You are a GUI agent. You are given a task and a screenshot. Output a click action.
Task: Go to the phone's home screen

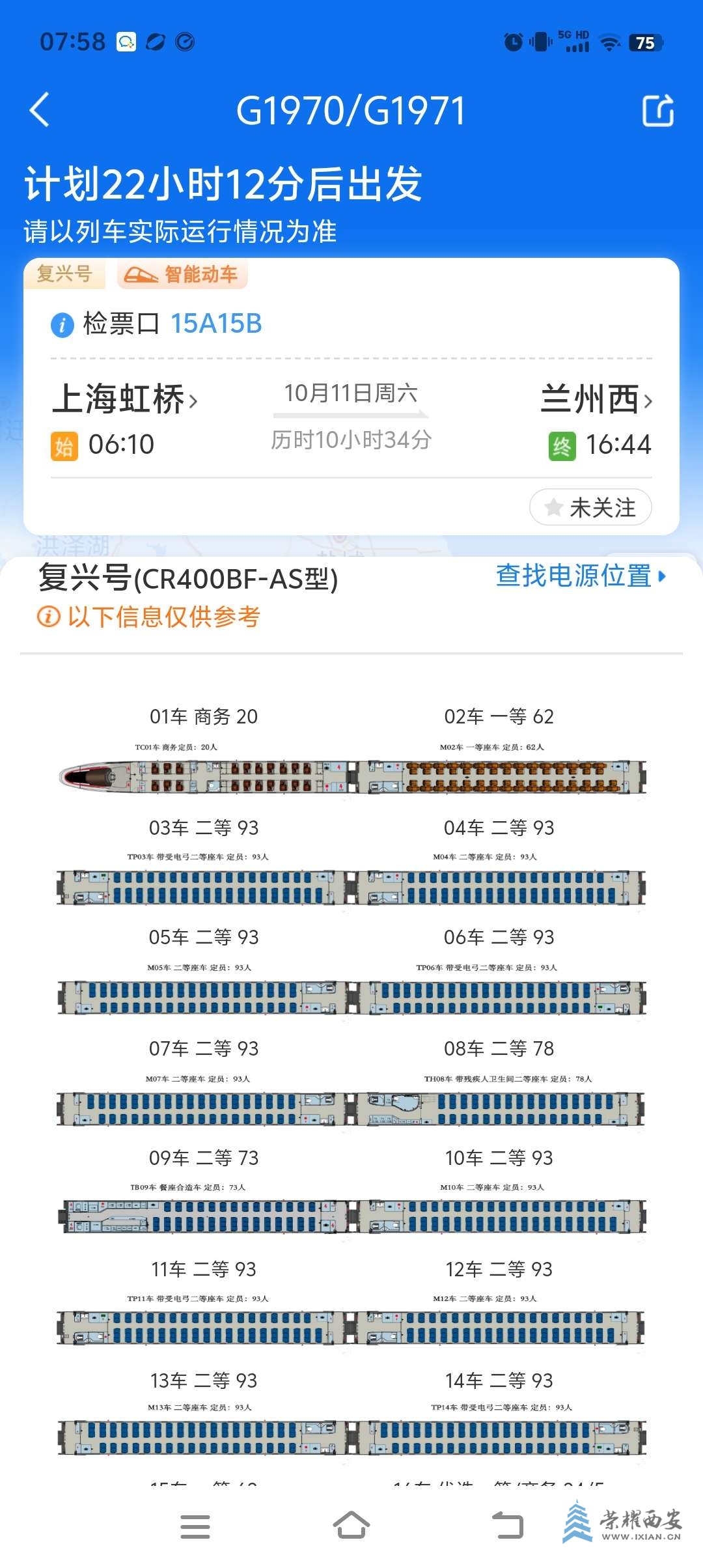click(x=351, y=1526)
